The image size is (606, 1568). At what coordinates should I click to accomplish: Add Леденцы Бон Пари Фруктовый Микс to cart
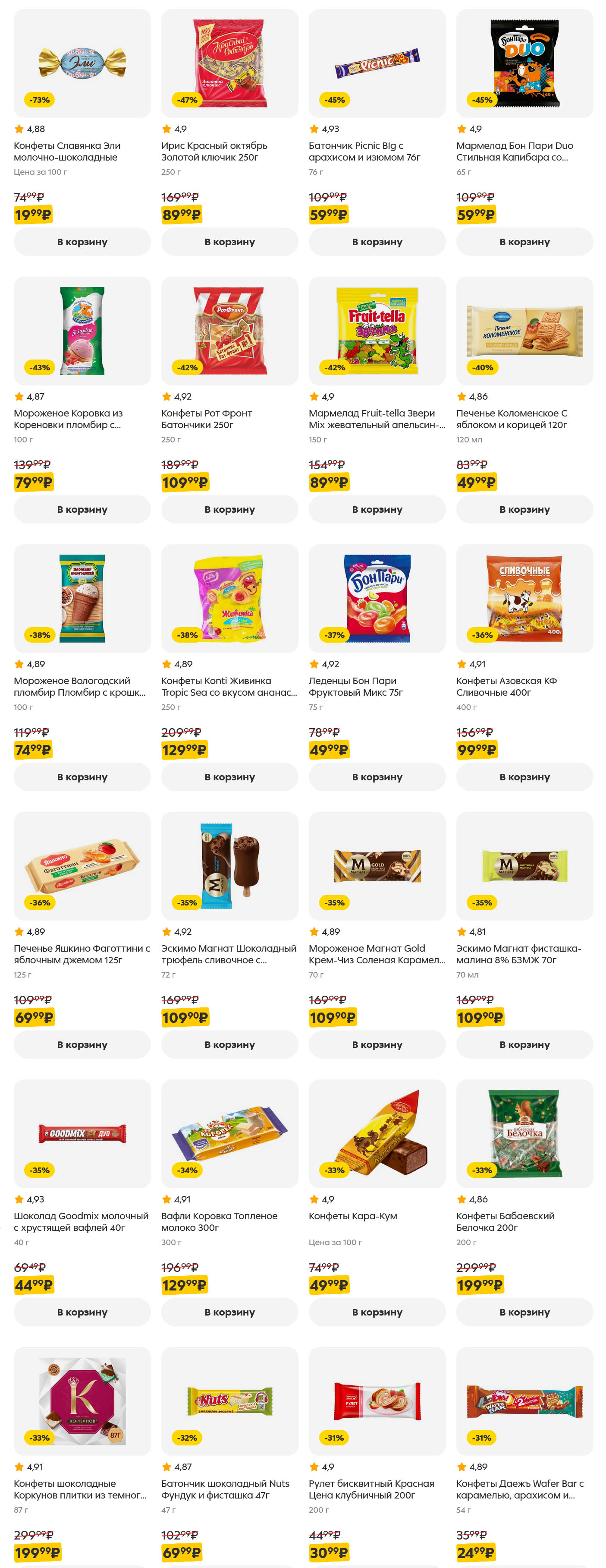click(x=377, y=777)
